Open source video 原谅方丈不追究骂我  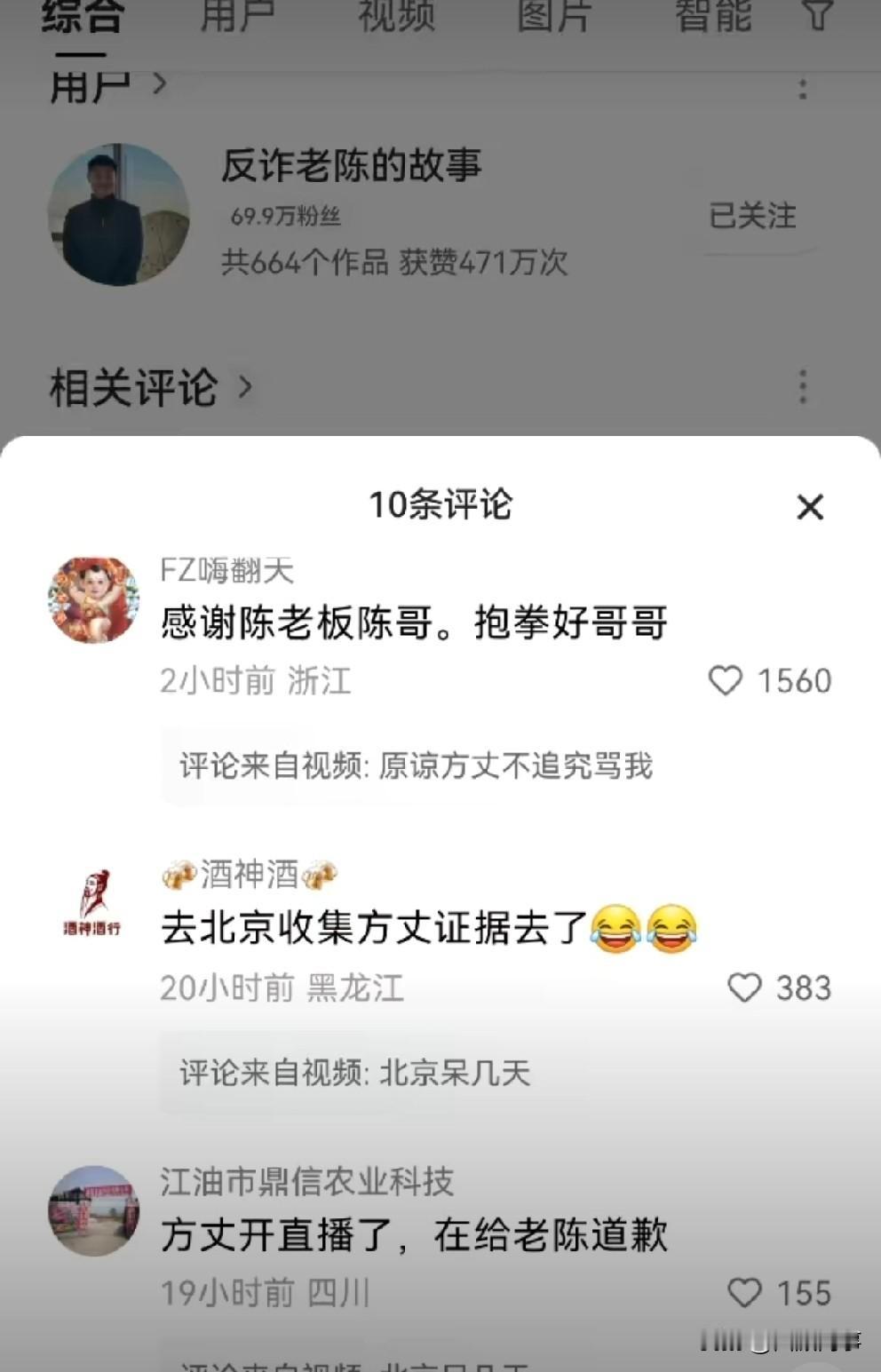click(416, 765)
